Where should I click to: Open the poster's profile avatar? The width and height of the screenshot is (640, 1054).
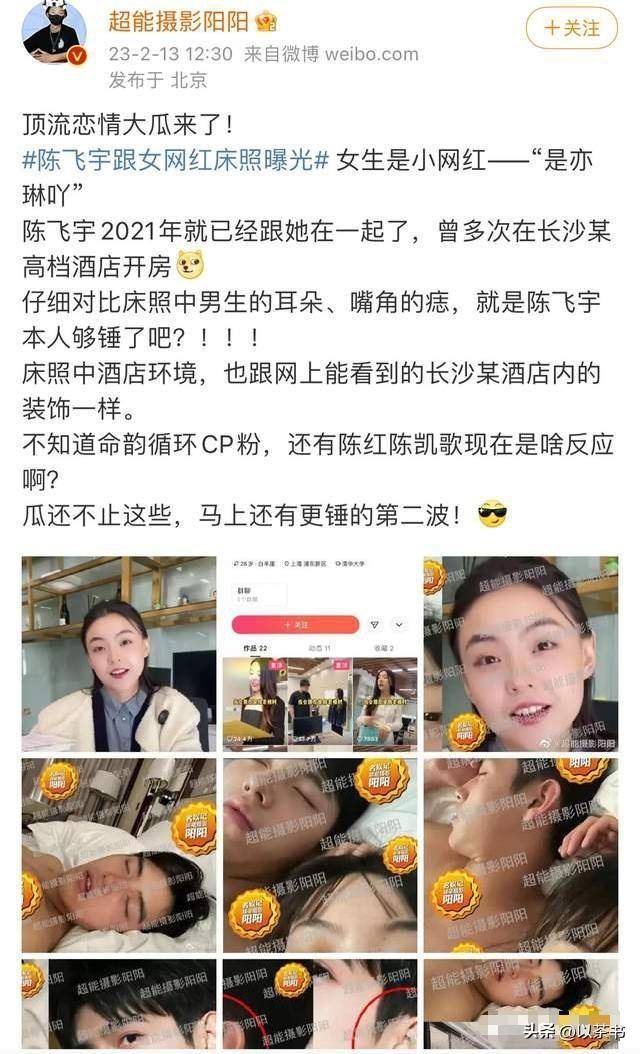[50, 32]
